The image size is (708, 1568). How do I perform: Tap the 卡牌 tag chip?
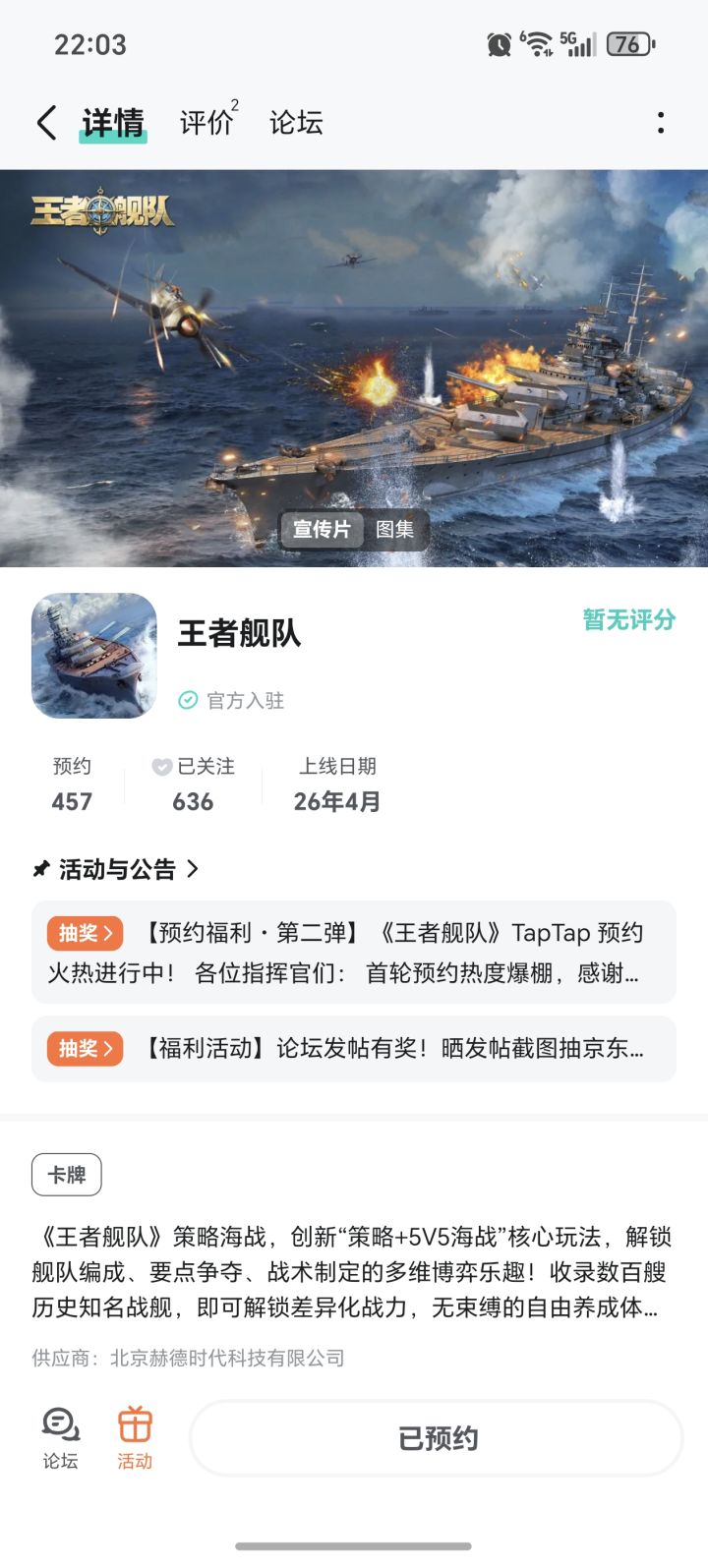[x=66, y=1174]
